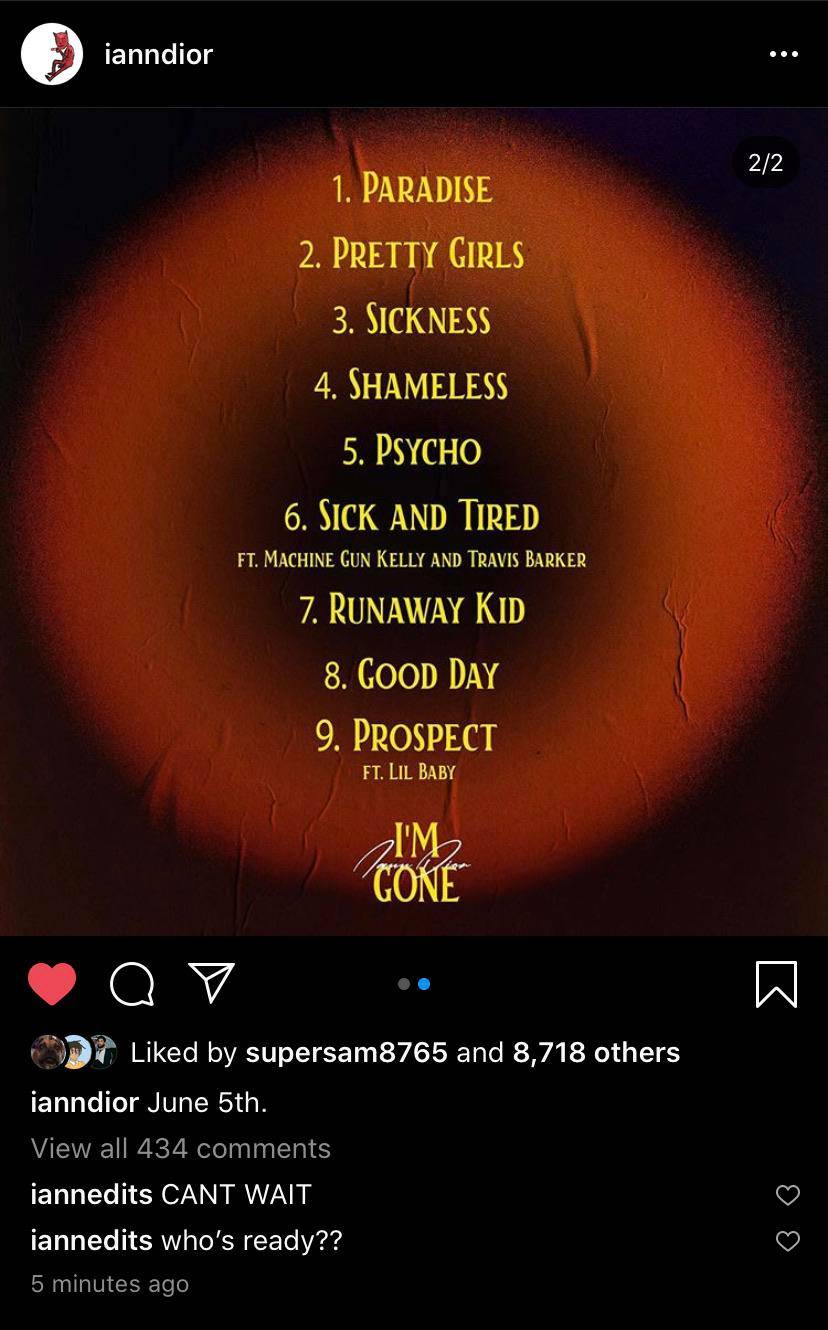Share the post using the paper plane icon
The width and height of the screenshot is (828, 1330).
[x=210, y=983]
